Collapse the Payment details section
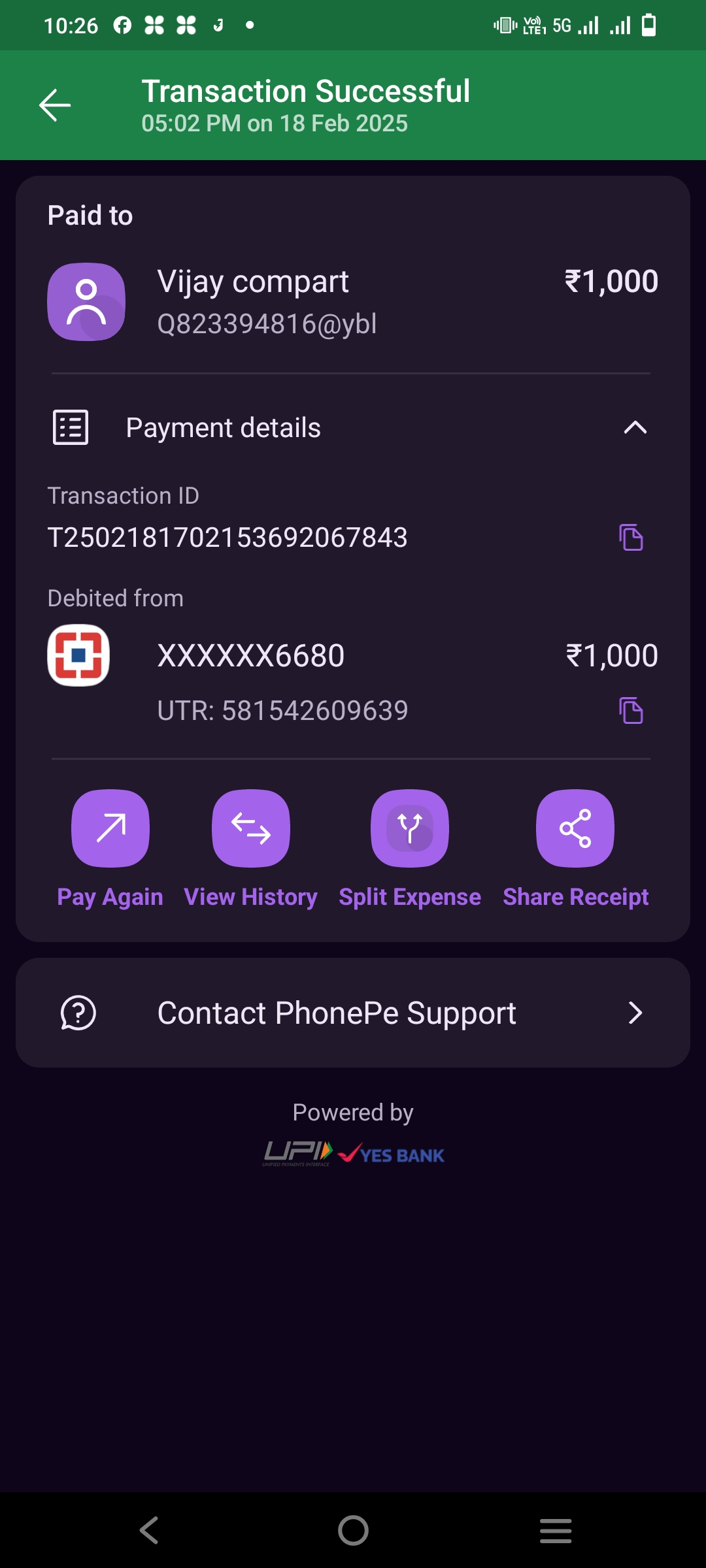Screen dimensions: 706x1568 pyautogui.click(x=635, y=428)
